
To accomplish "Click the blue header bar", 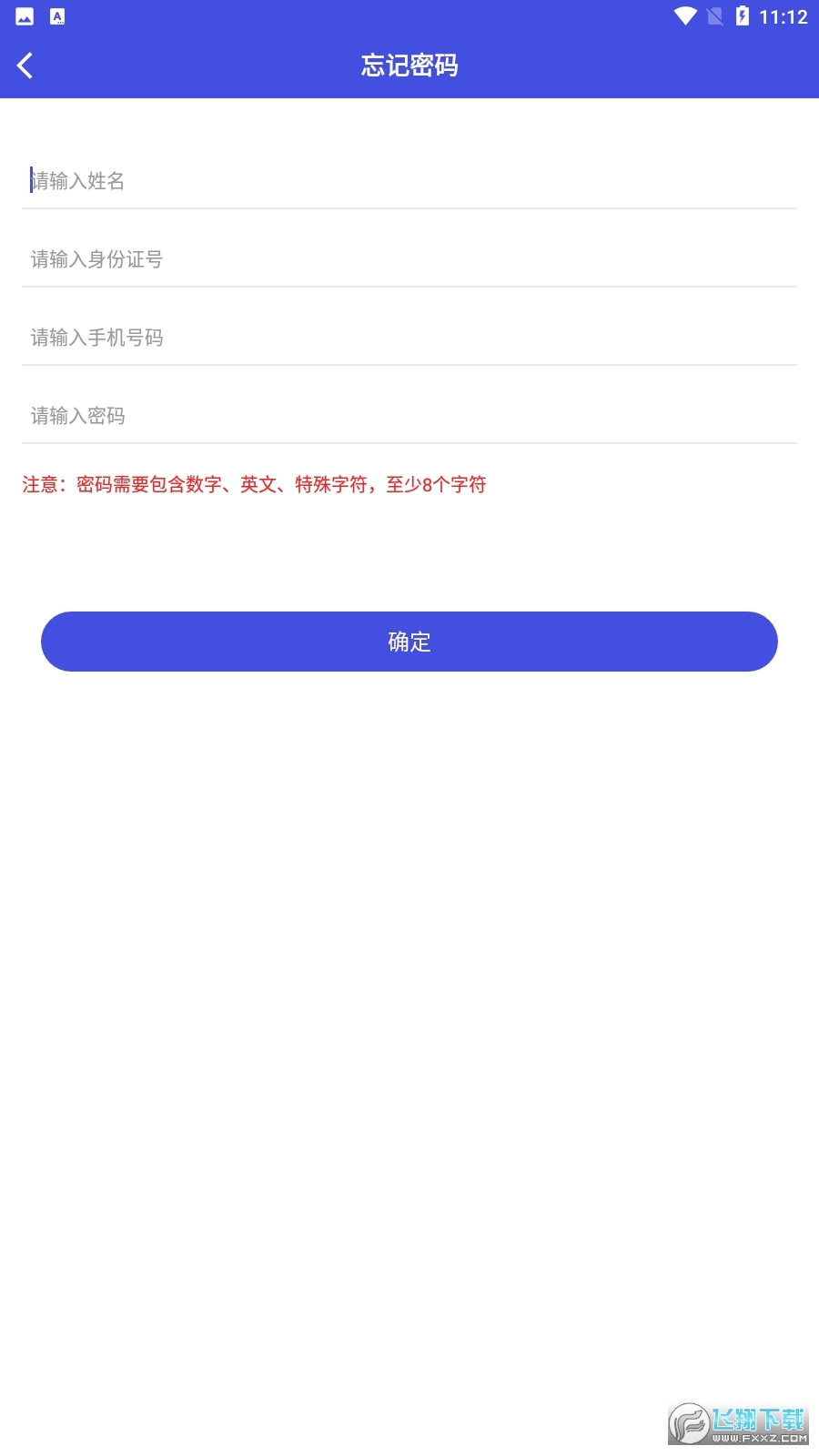I will click(546, 65).
